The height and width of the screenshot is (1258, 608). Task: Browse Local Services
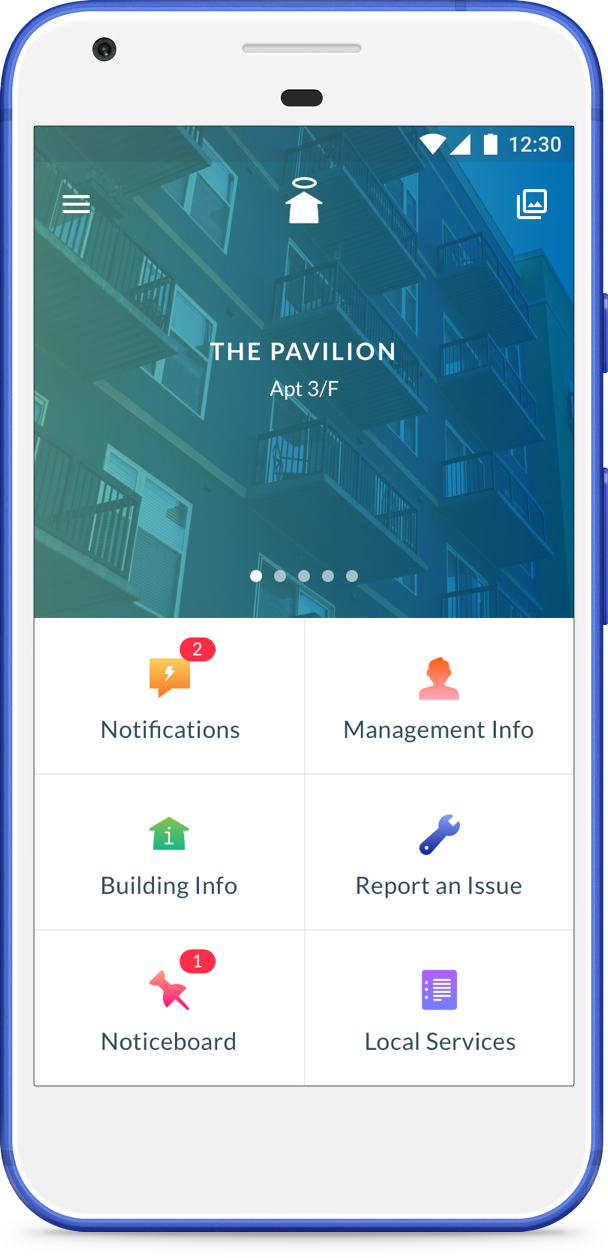coord(439,1009)
